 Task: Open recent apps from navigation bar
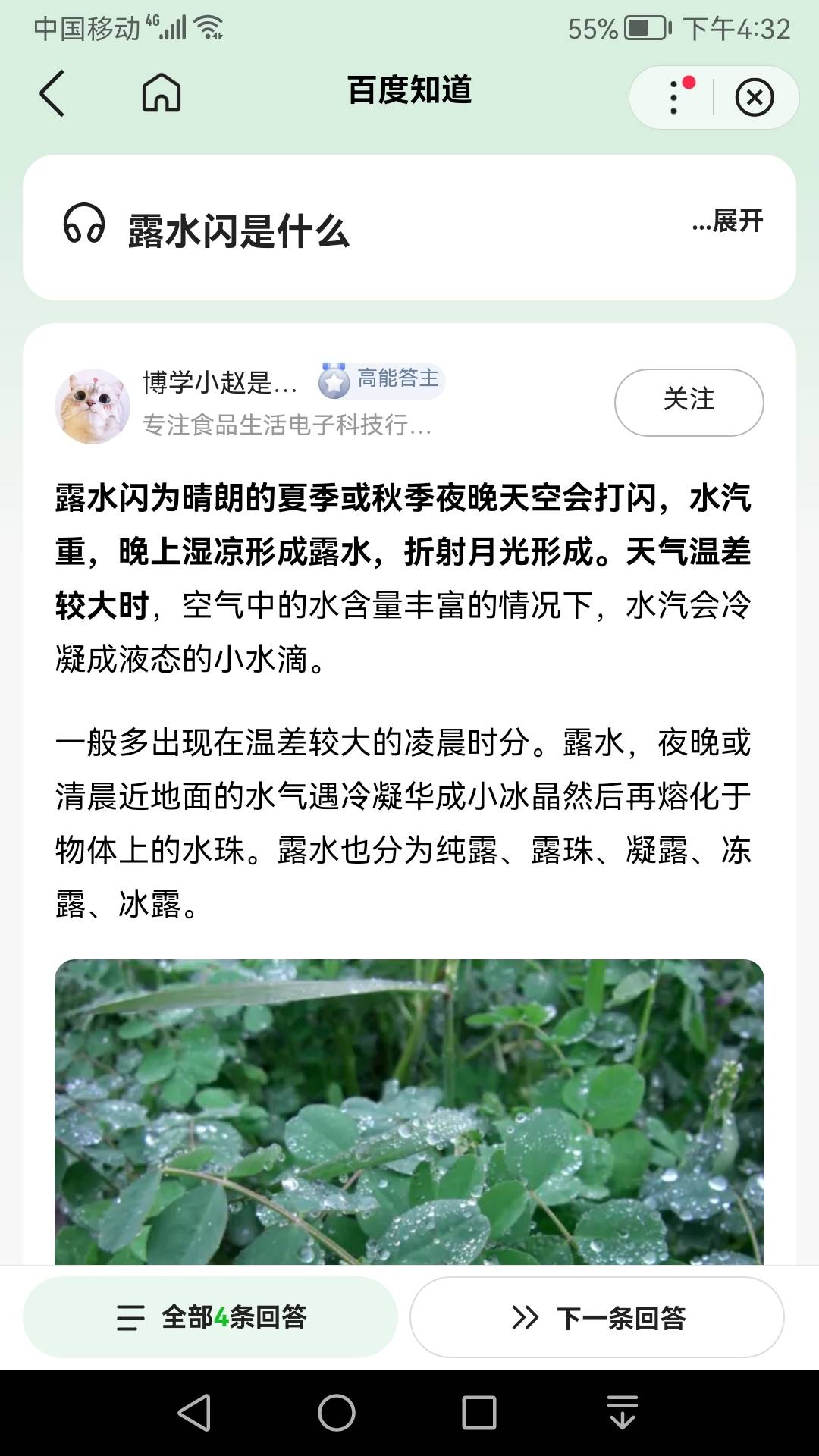point(479,1413)
